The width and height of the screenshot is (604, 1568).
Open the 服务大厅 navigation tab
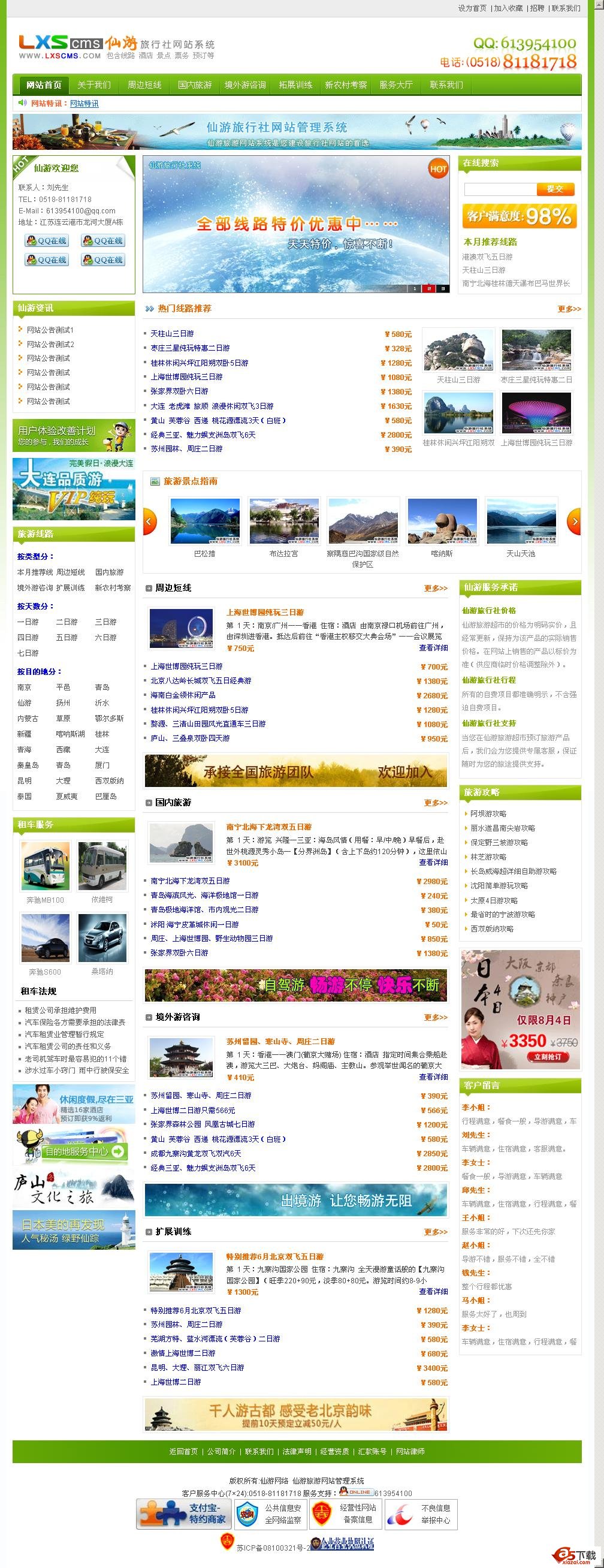pyautogui.click(x=395, y=85)
